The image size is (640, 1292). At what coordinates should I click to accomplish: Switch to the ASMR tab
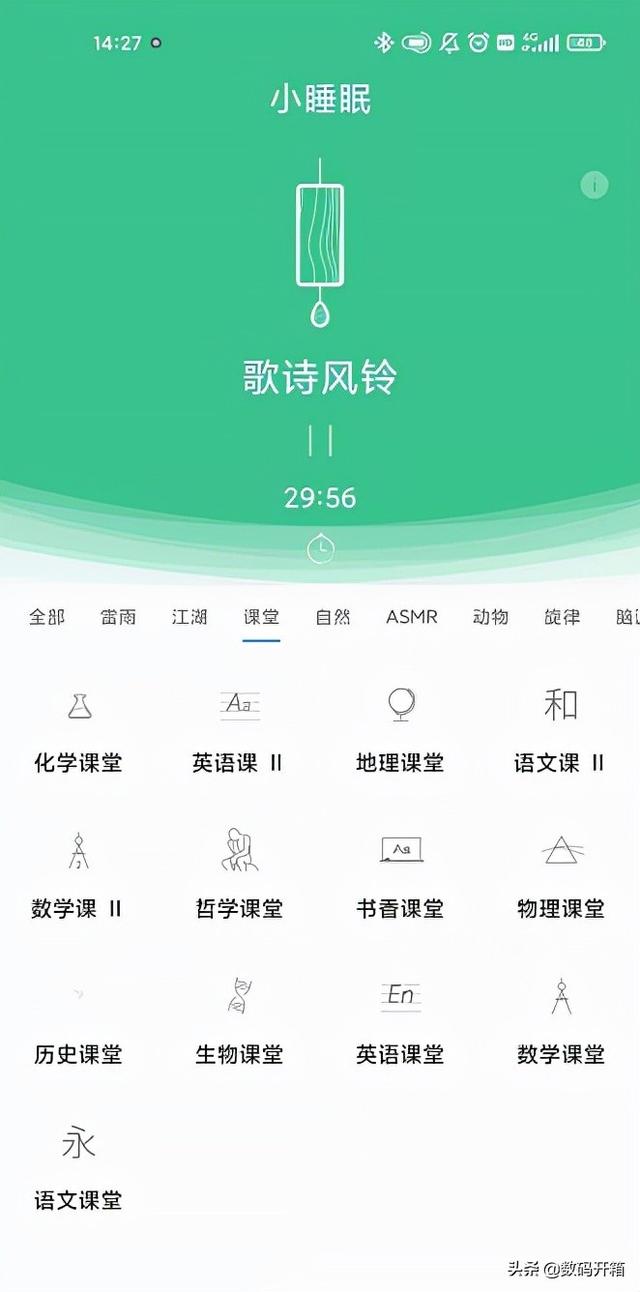click(412, 616)
